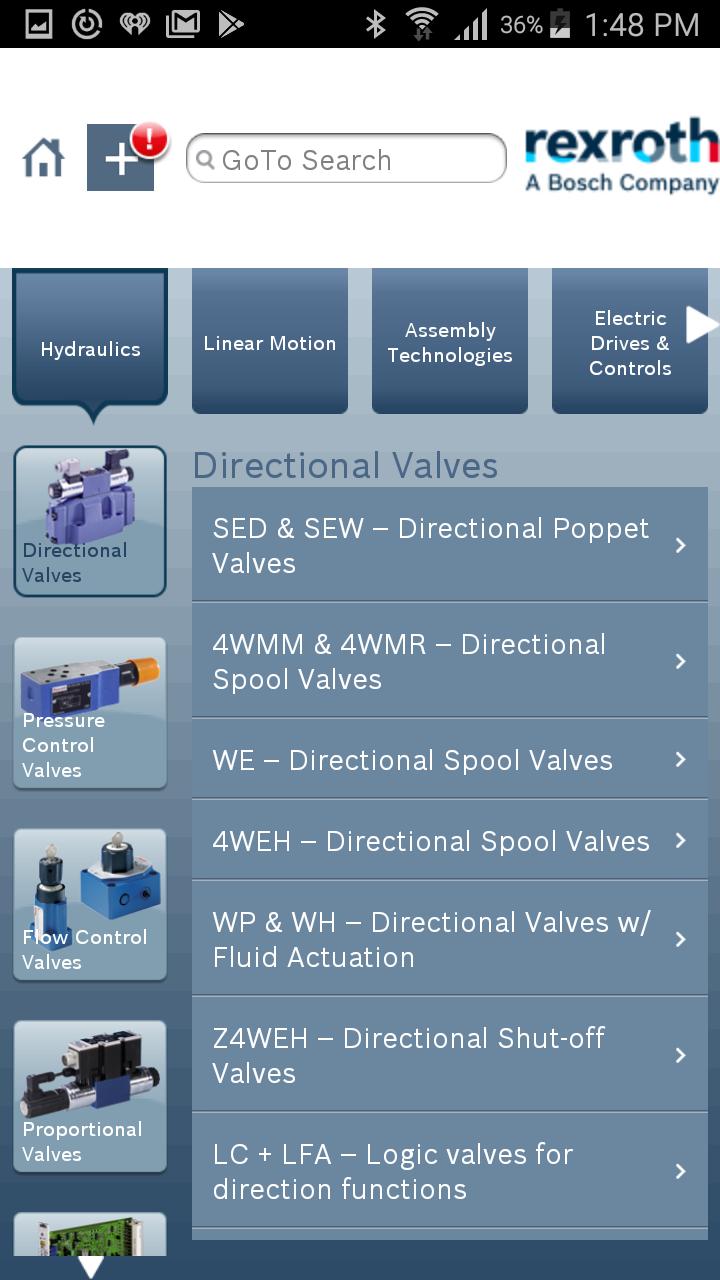The width and height of the screenshot is (720, 1280).
Task: Open SED & SEW Directional Poppet Valves
Action: [x=450, y=545]
